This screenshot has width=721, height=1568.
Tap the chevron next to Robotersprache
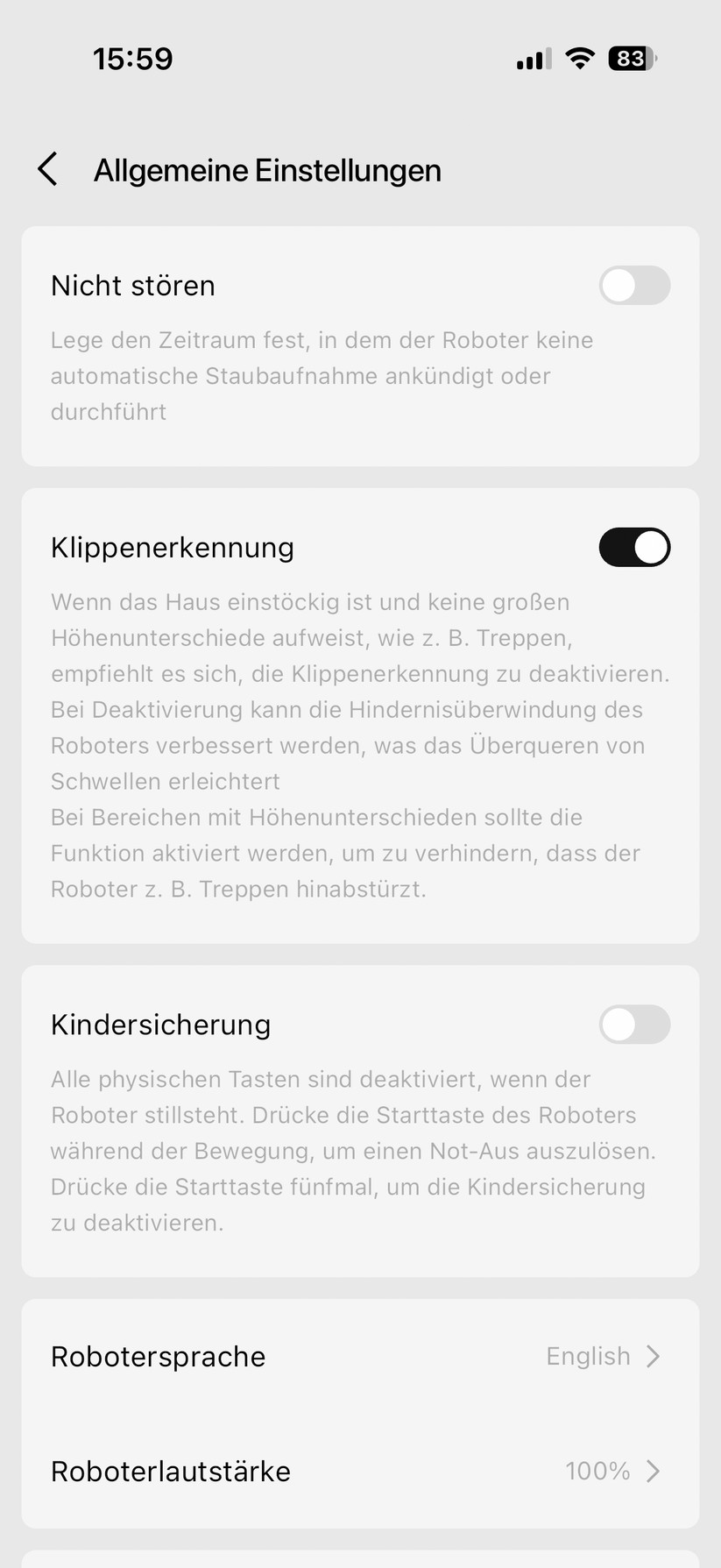(654, 1356)
